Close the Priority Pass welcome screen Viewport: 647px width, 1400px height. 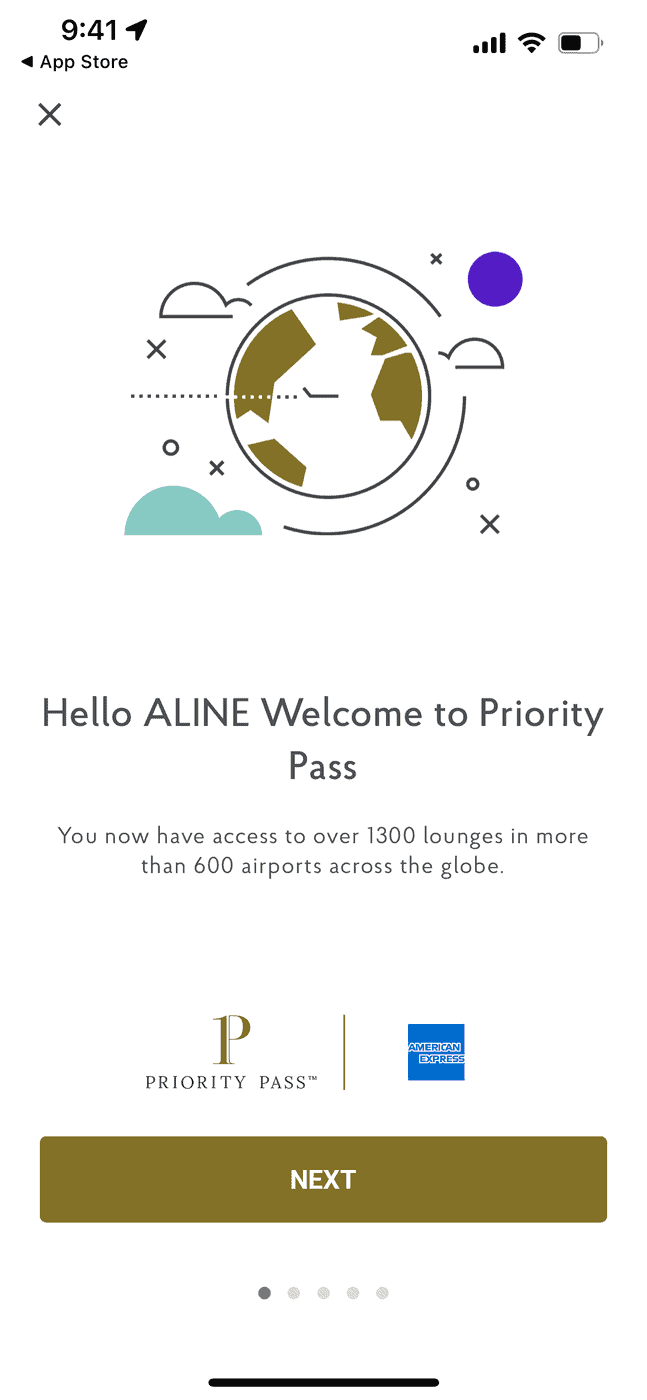[x=50, y=115]
